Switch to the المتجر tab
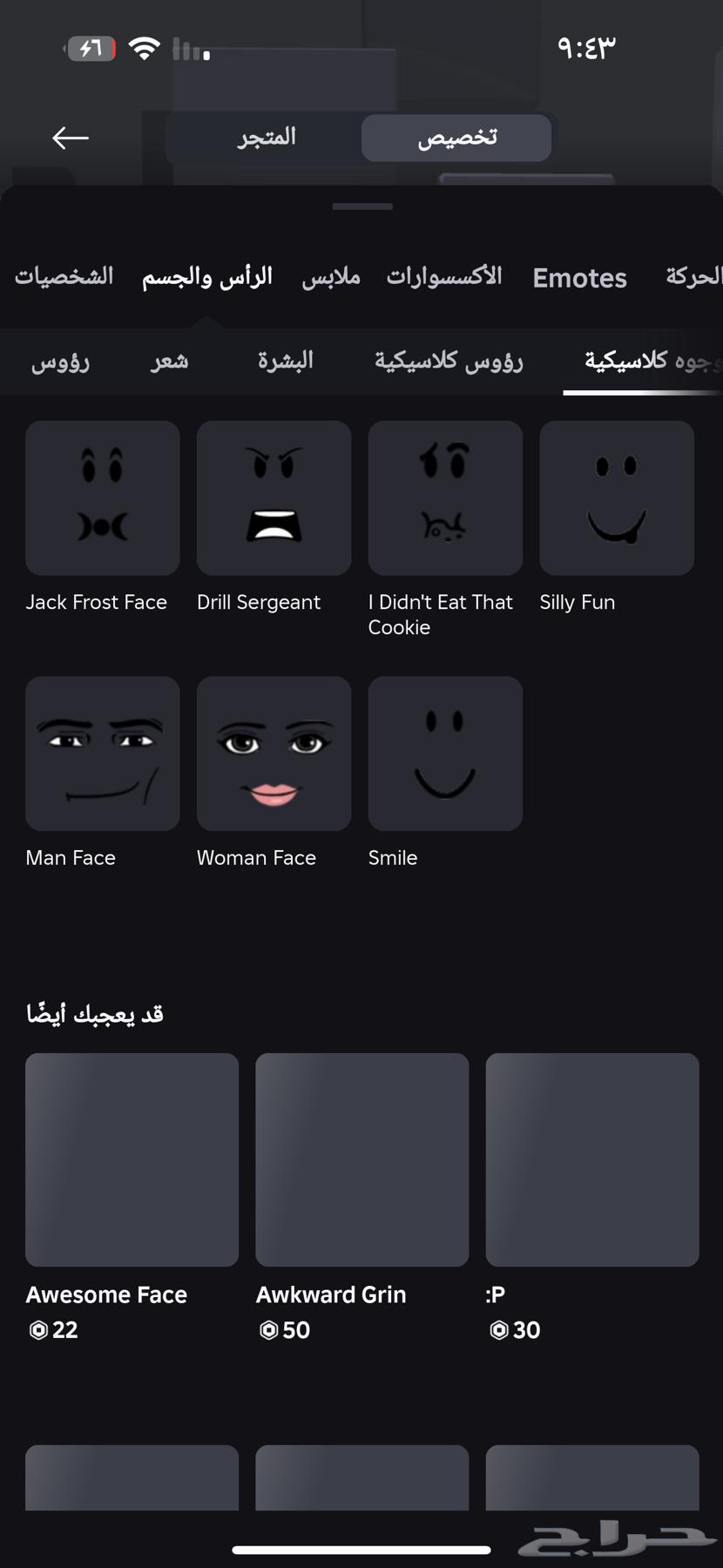The image size is (723, 1568). tap(267, 137)
